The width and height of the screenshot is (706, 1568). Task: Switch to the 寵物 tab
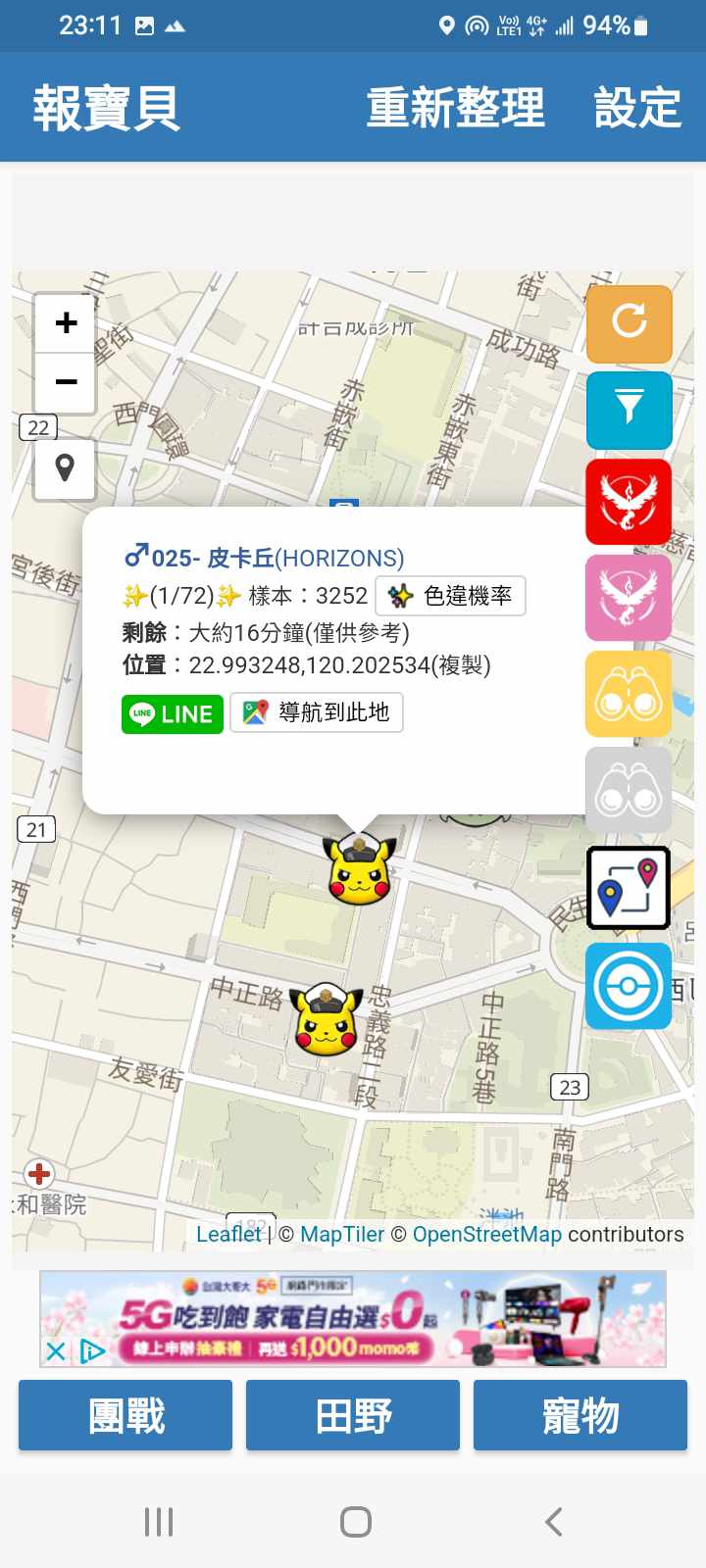tap(580, 1415)
